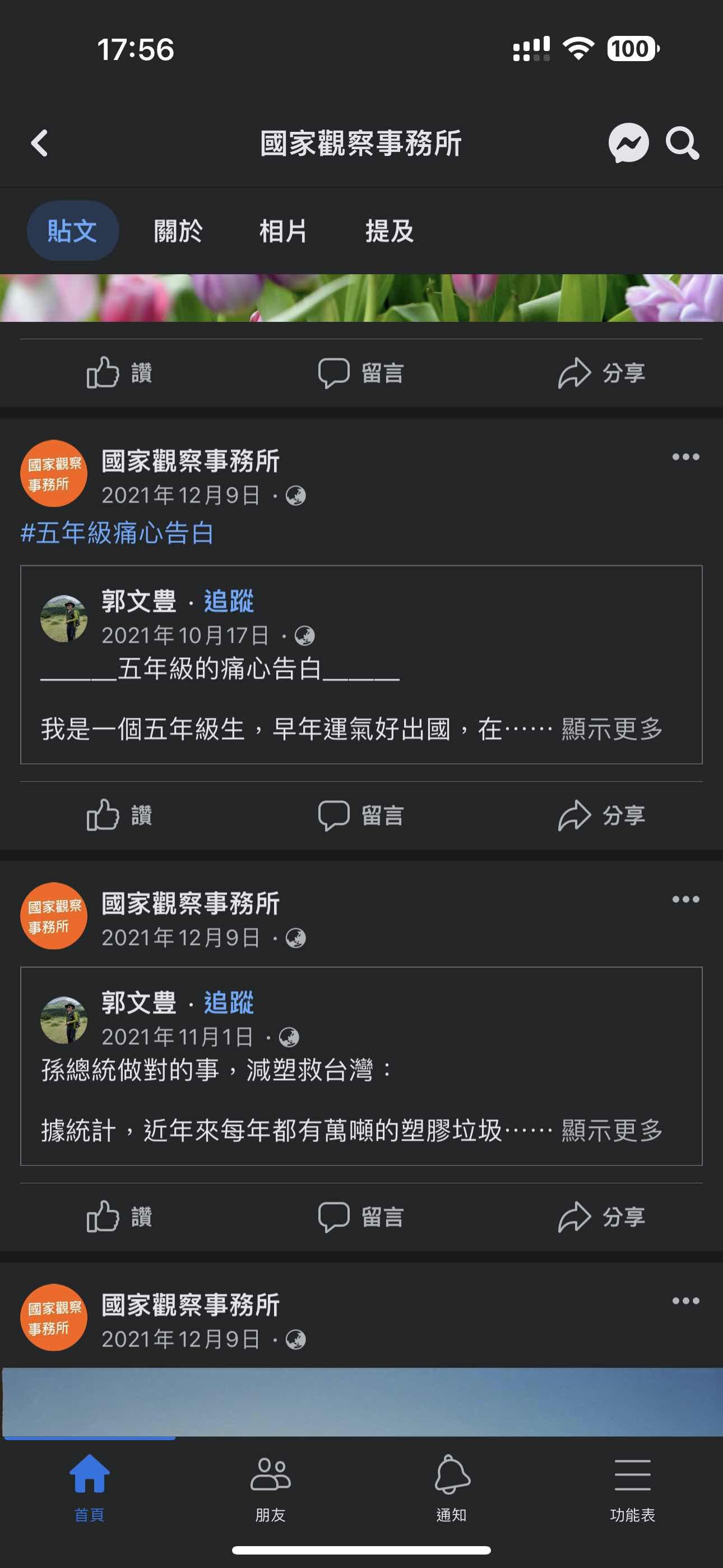Go back using the top-left arrow
723x1568 pixels.
tap(40, 144)
